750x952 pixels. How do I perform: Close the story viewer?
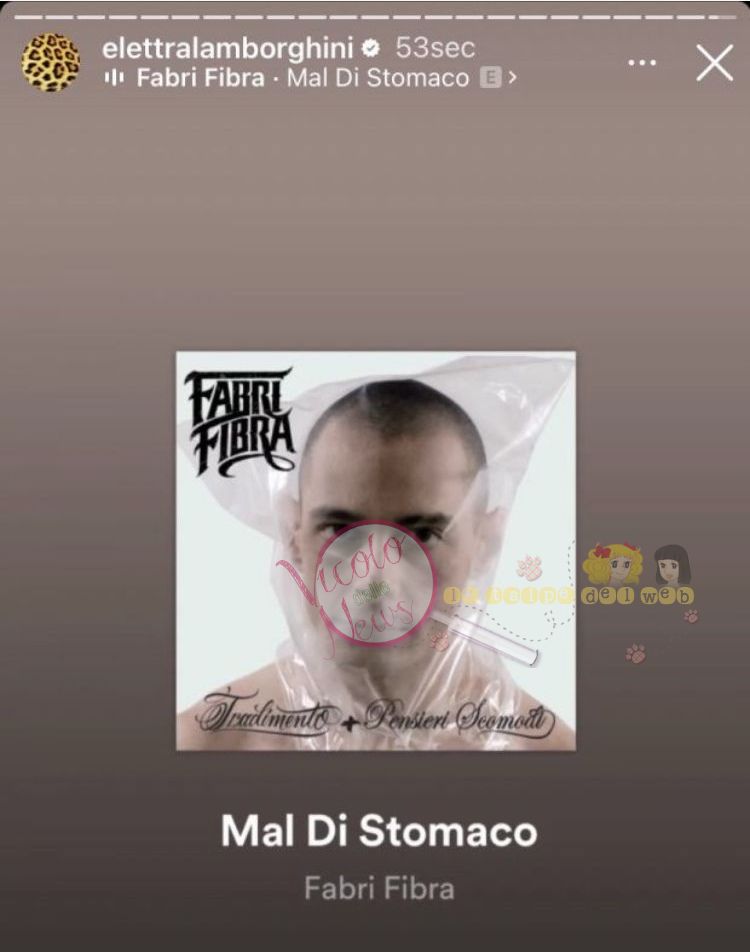click(x=714, y=62)
